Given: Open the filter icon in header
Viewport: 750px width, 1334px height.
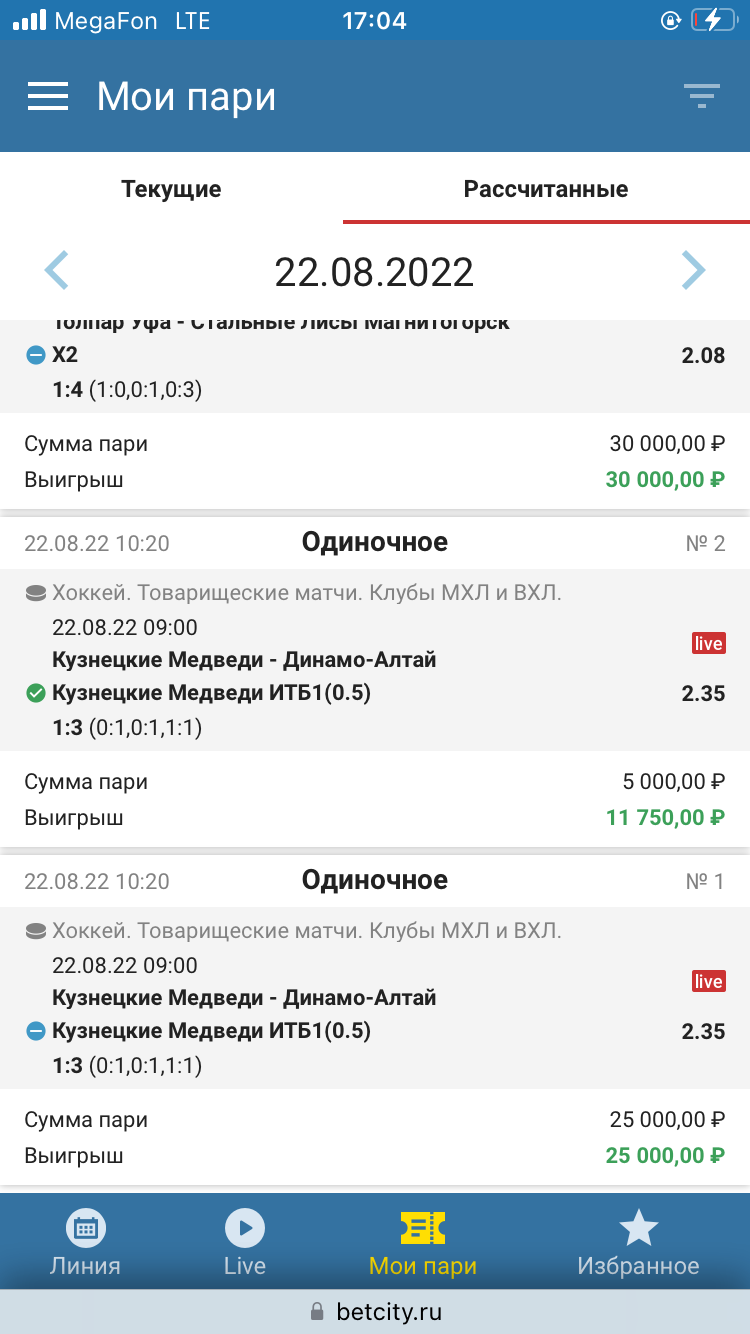Looking at the screenshot, I should [702, 97].
